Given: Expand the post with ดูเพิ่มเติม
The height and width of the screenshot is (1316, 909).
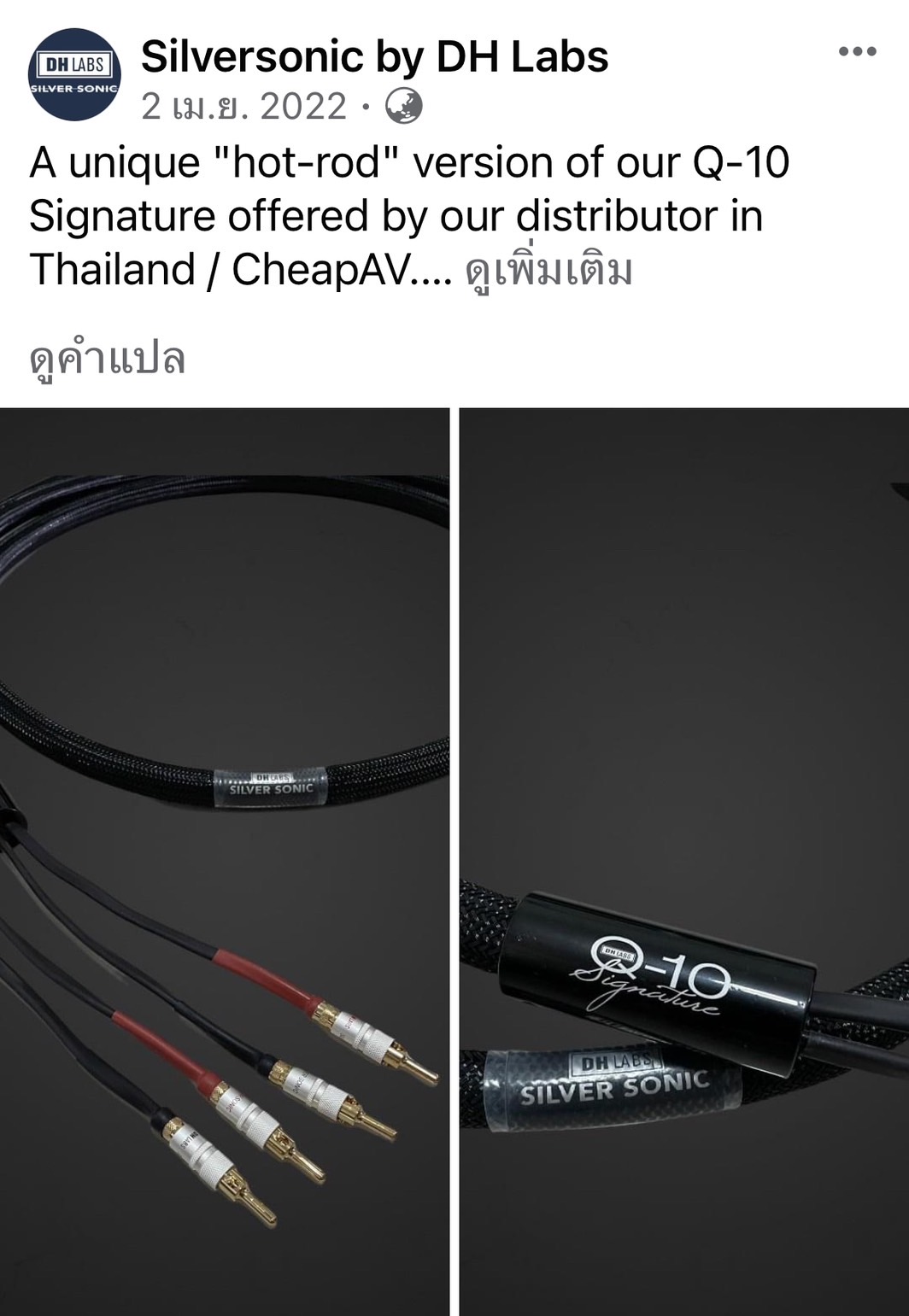Looking at the screenshot, I should [548, 271].
